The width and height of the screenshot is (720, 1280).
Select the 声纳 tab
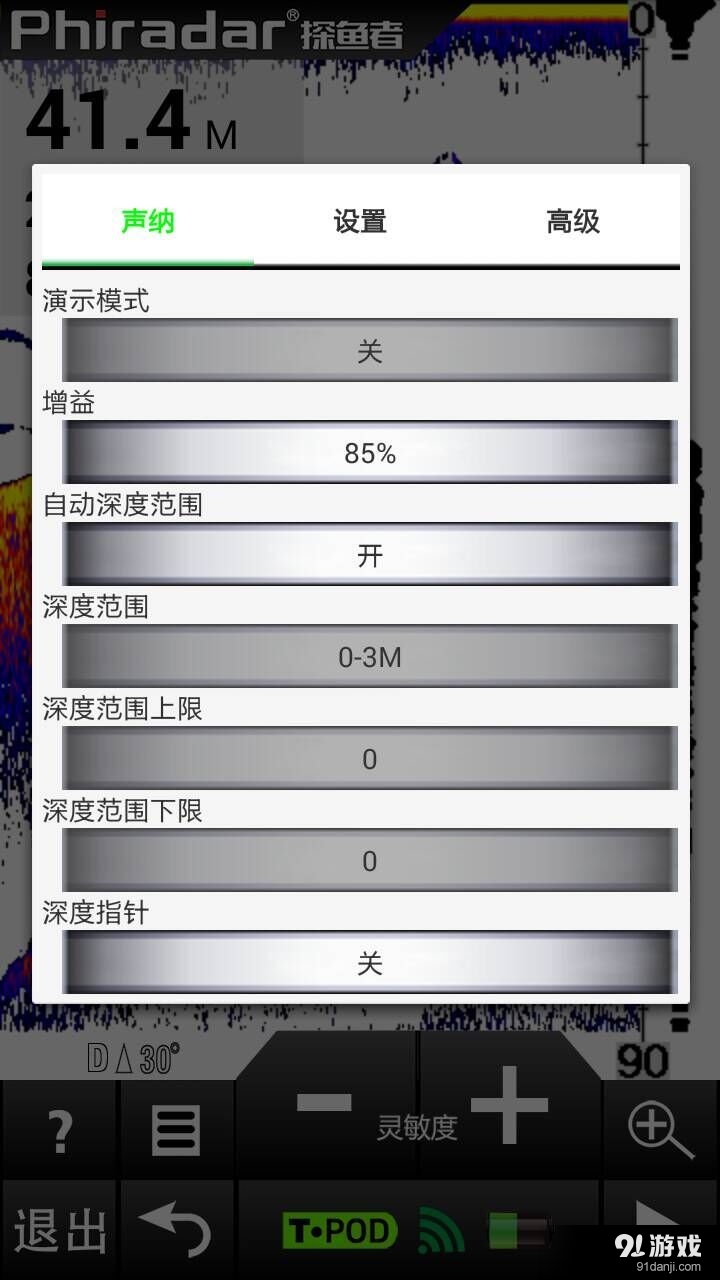point(148,221)
